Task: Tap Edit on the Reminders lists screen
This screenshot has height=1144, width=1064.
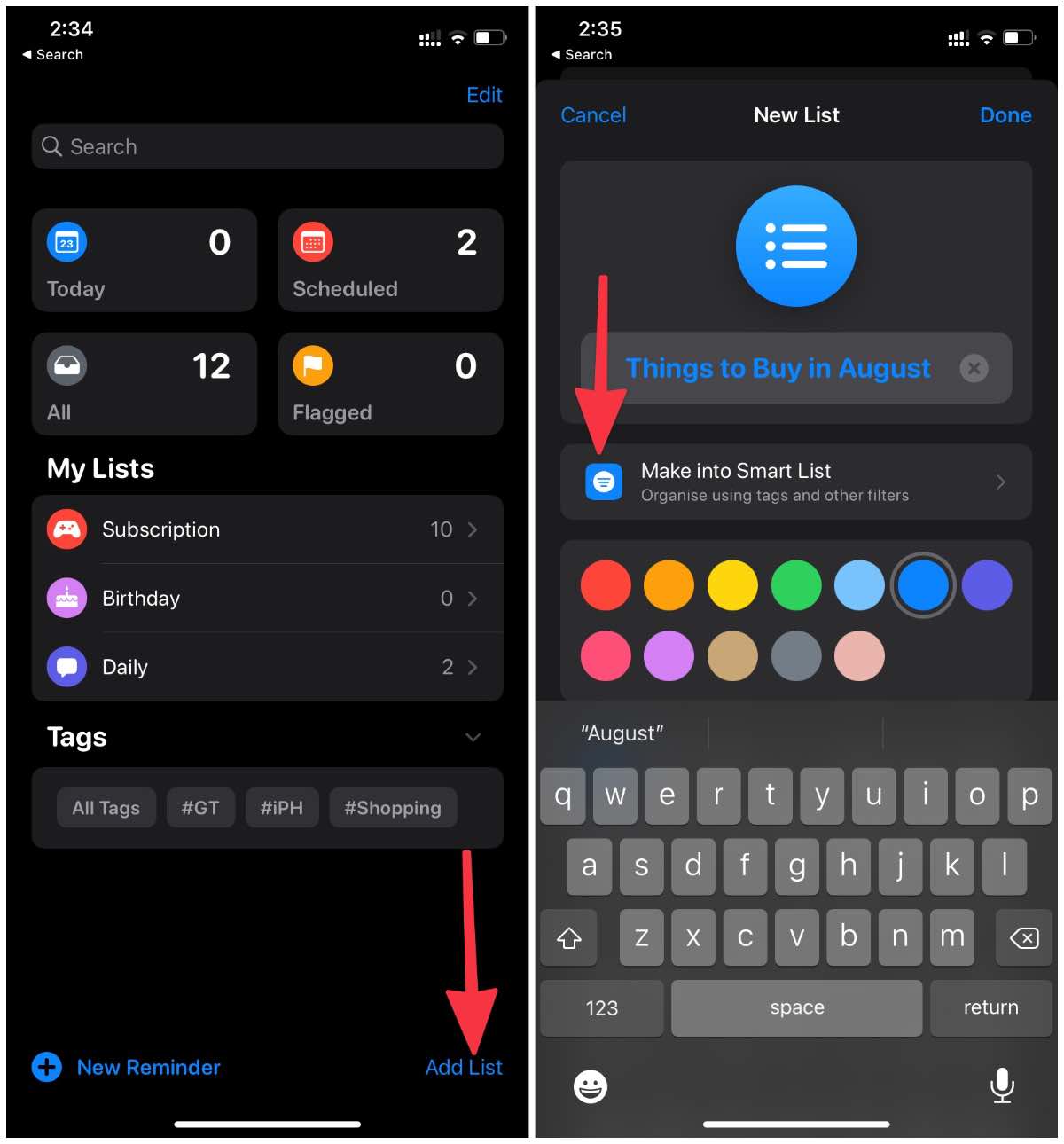Action: (484, 95)
